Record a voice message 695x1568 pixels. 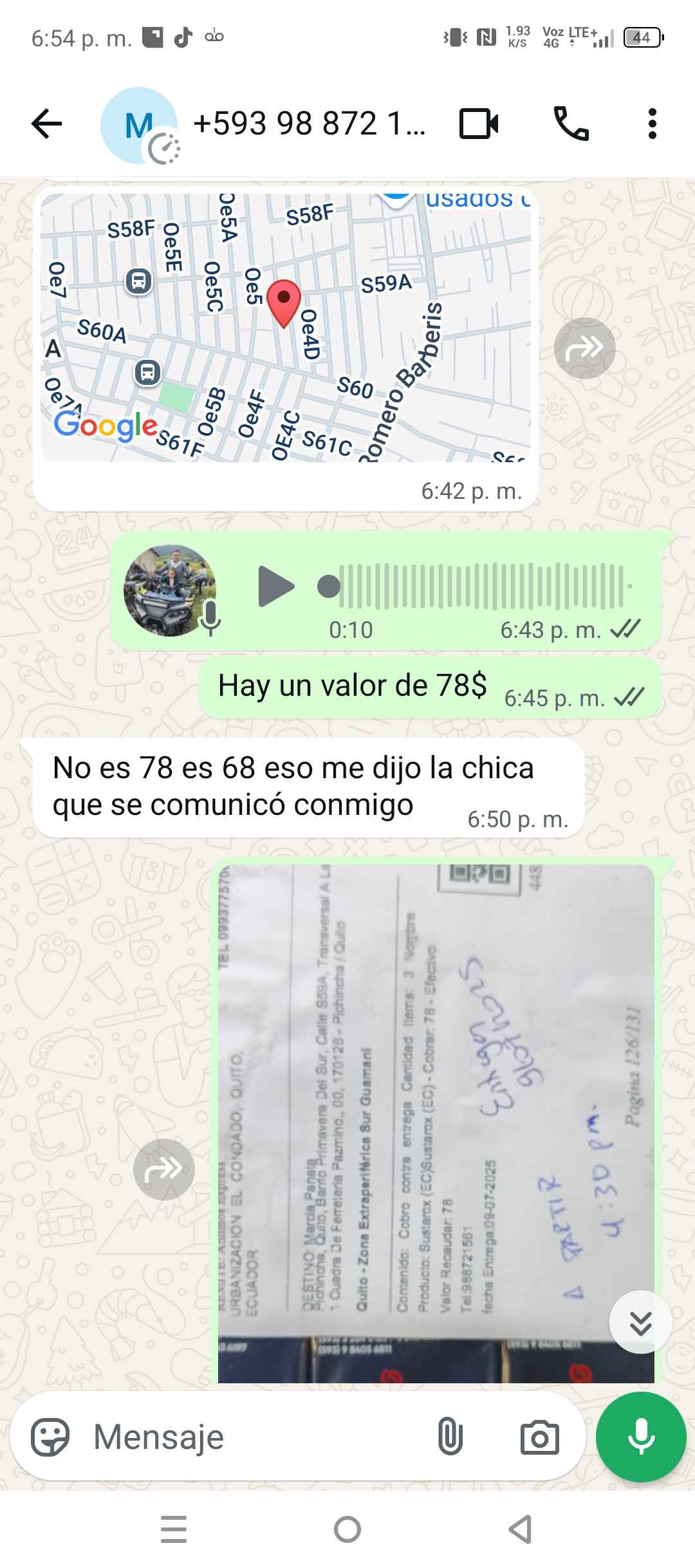click(641, 1437)
